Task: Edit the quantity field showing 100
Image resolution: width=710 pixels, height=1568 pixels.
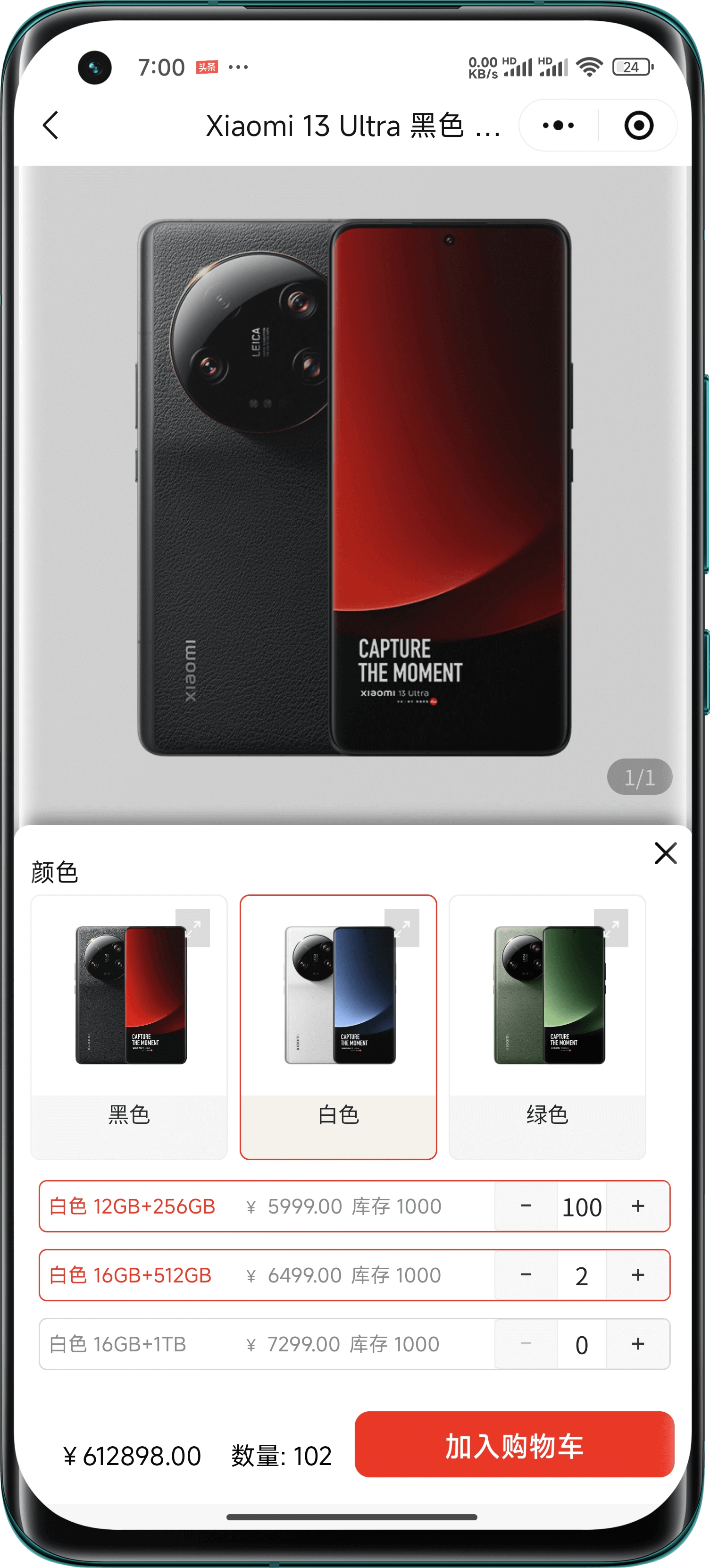Action: 582,1206
